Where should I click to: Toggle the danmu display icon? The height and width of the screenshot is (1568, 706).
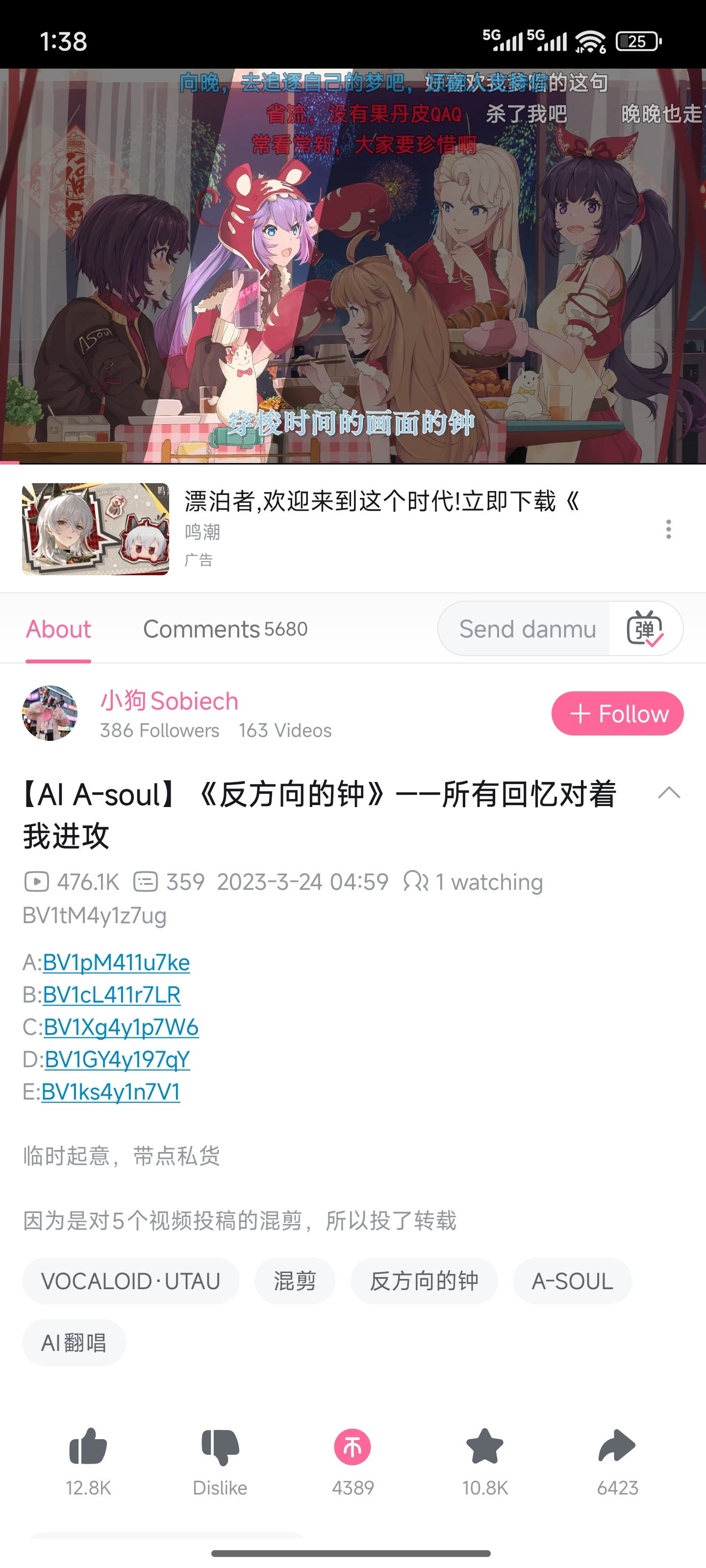coord(645,629)
